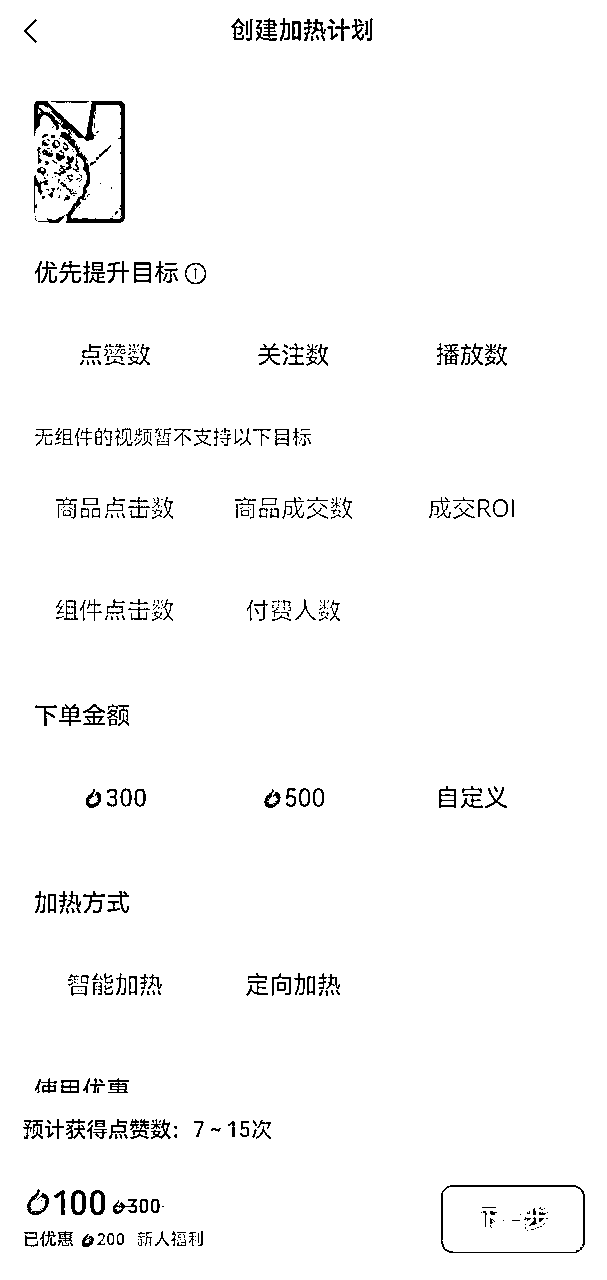
Task: Switch to 定向加热 method
Action: click(293, 986)
